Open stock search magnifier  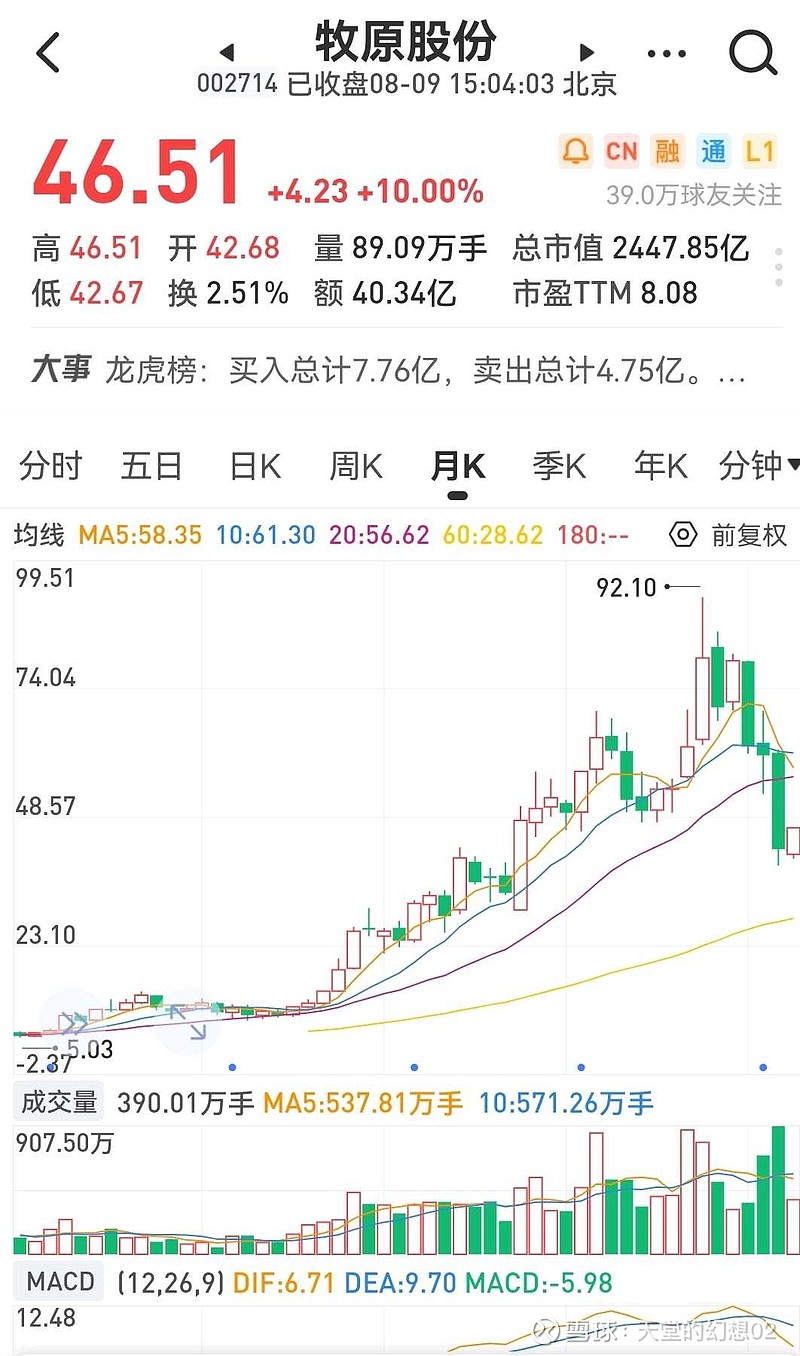point(752,52)
